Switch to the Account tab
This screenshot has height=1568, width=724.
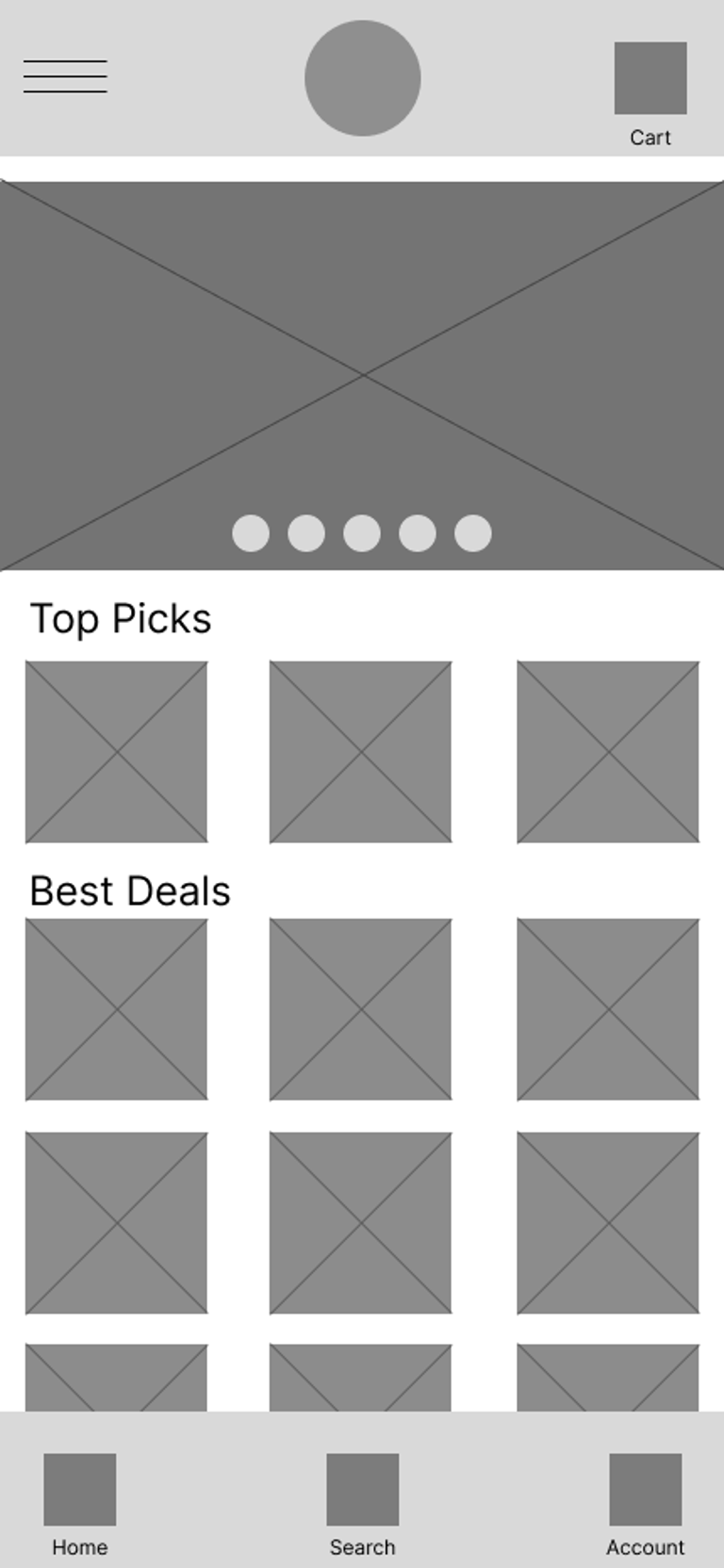646,1505
